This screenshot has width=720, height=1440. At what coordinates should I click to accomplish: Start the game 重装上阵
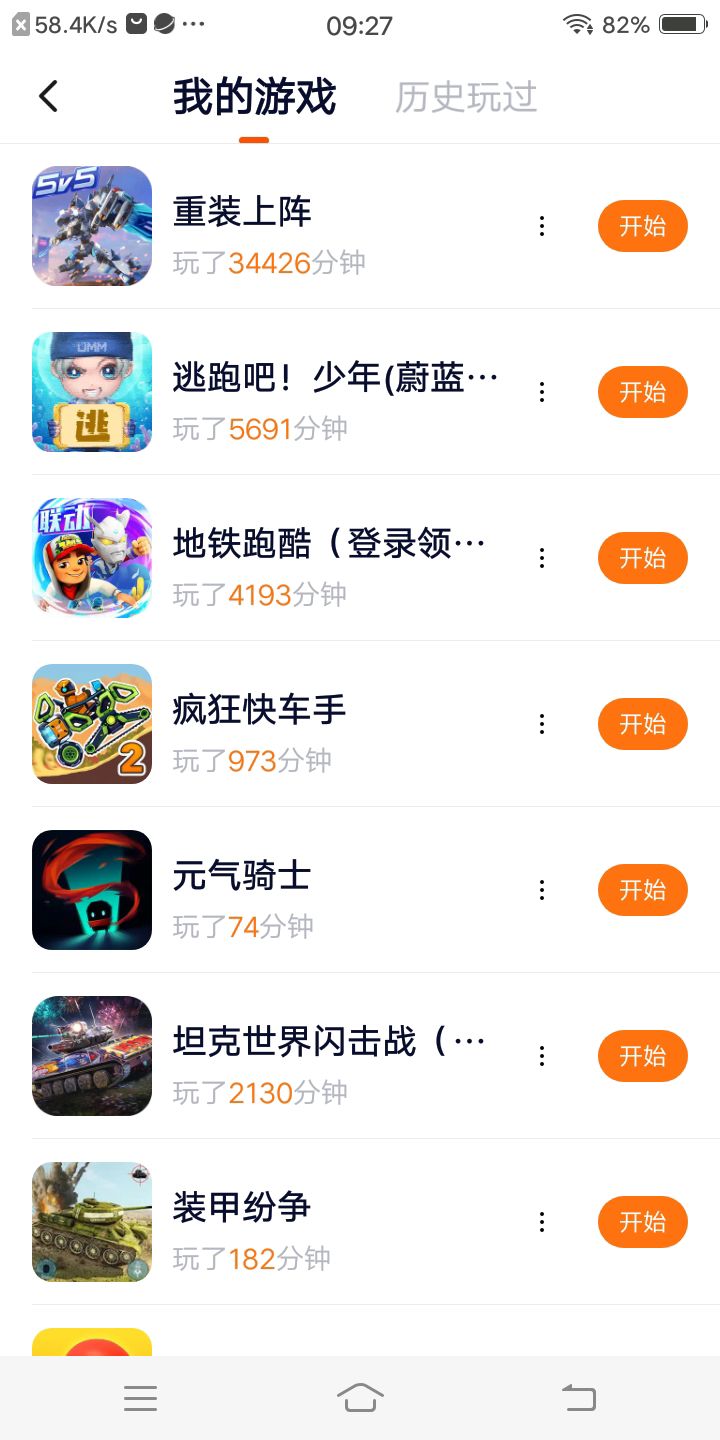click(642, 226)
